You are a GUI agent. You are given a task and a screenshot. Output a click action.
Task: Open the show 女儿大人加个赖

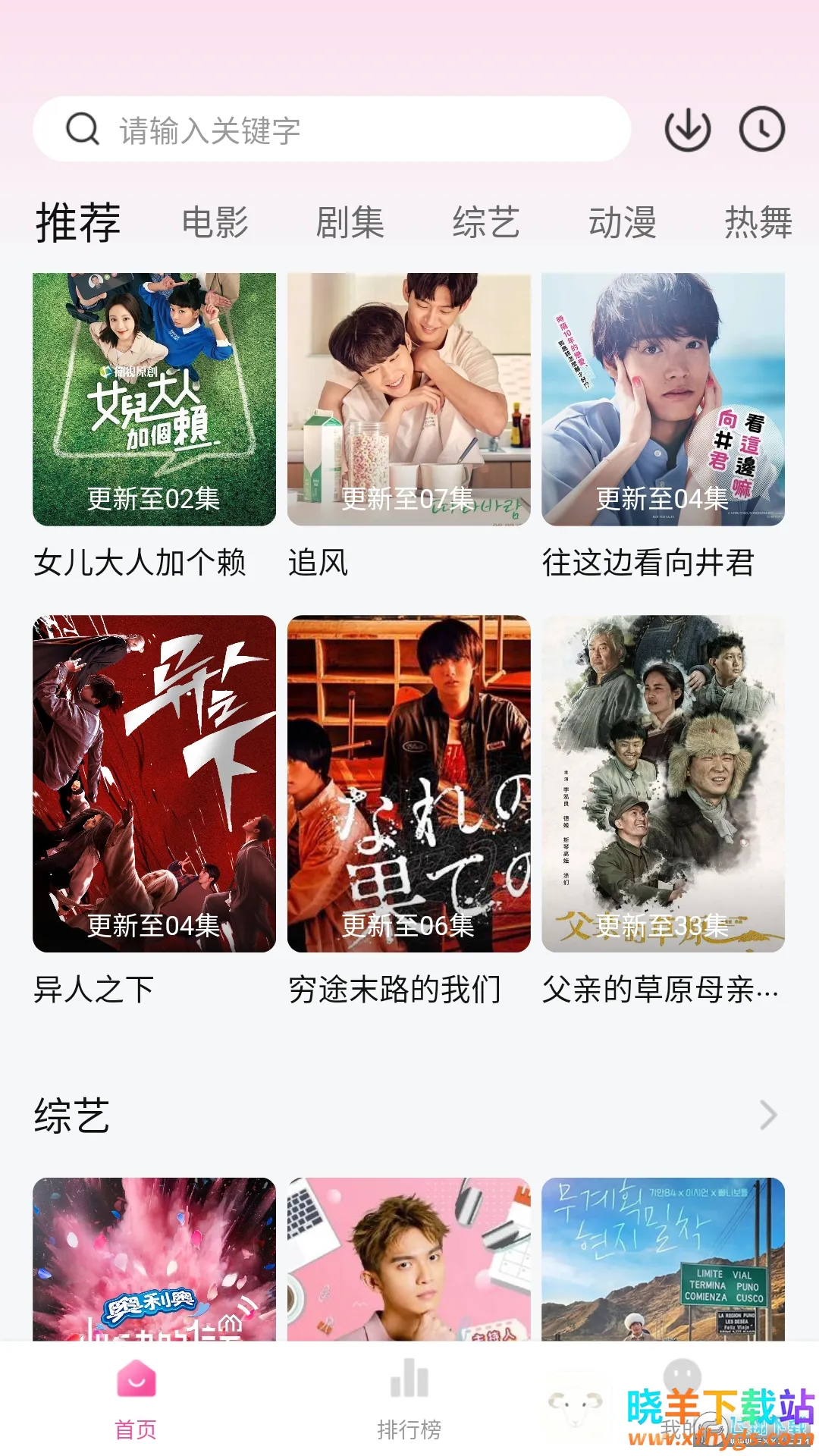pyautogui.click(x=154, y=400)
